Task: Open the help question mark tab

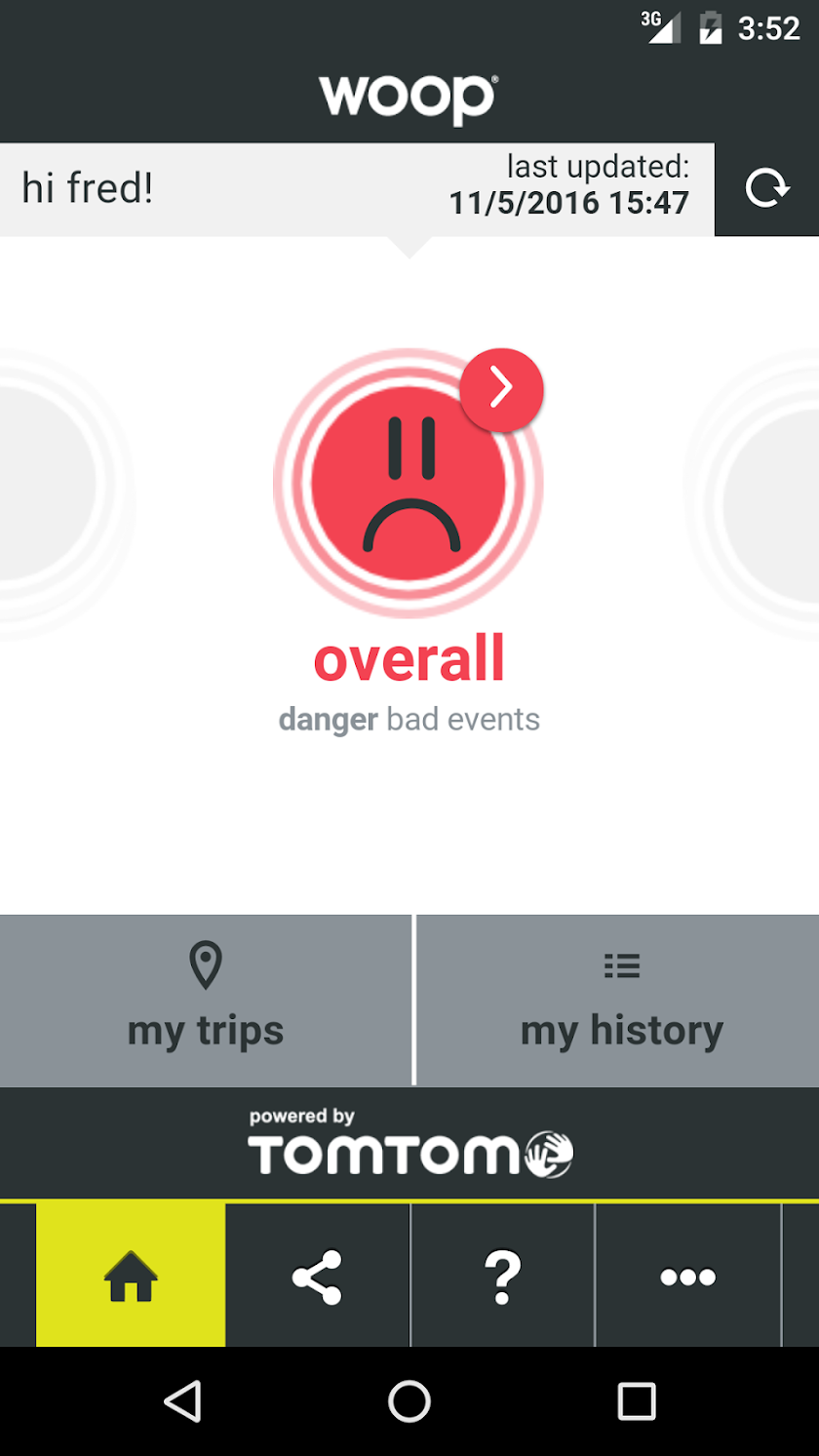Action: tap(502, 1276)
